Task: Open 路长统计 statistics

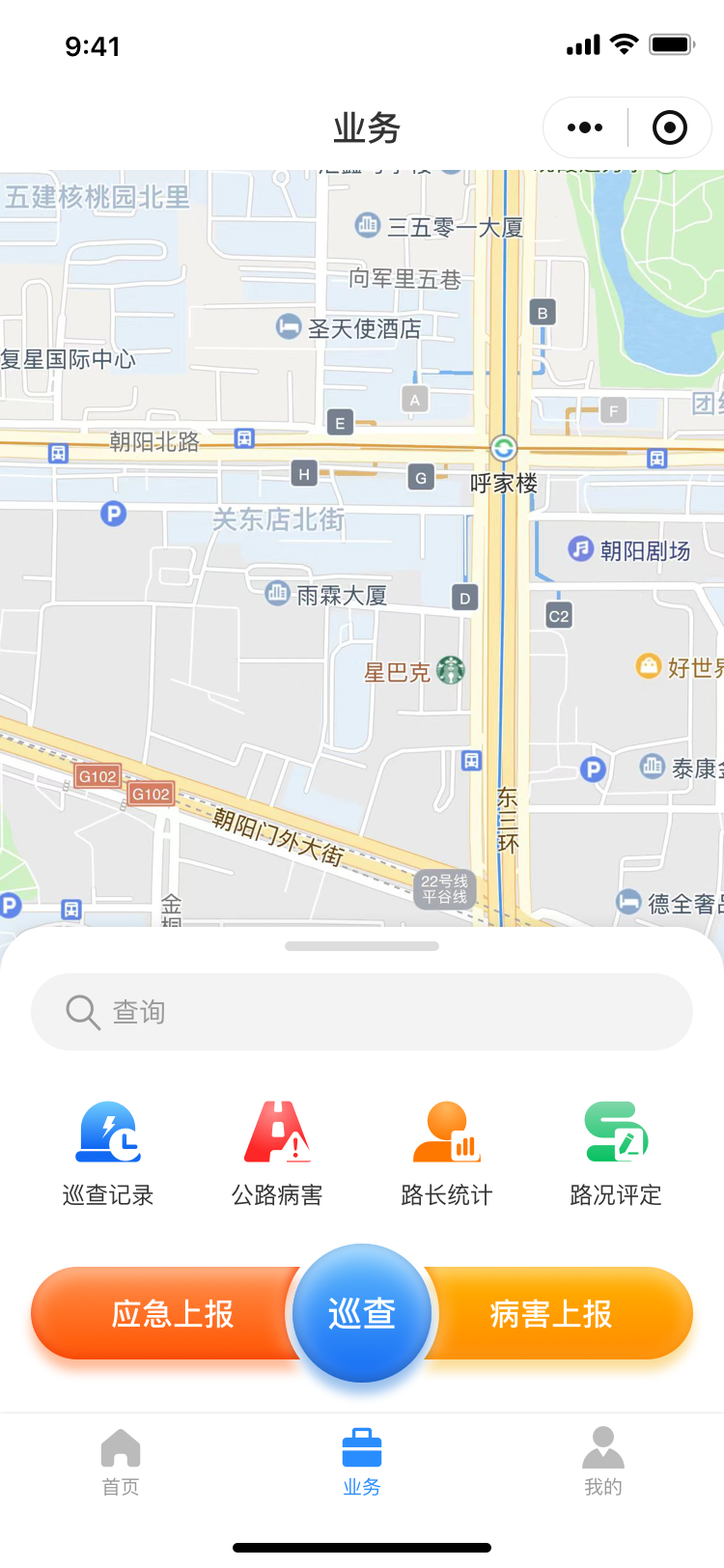Action: tap(447, 1154)
